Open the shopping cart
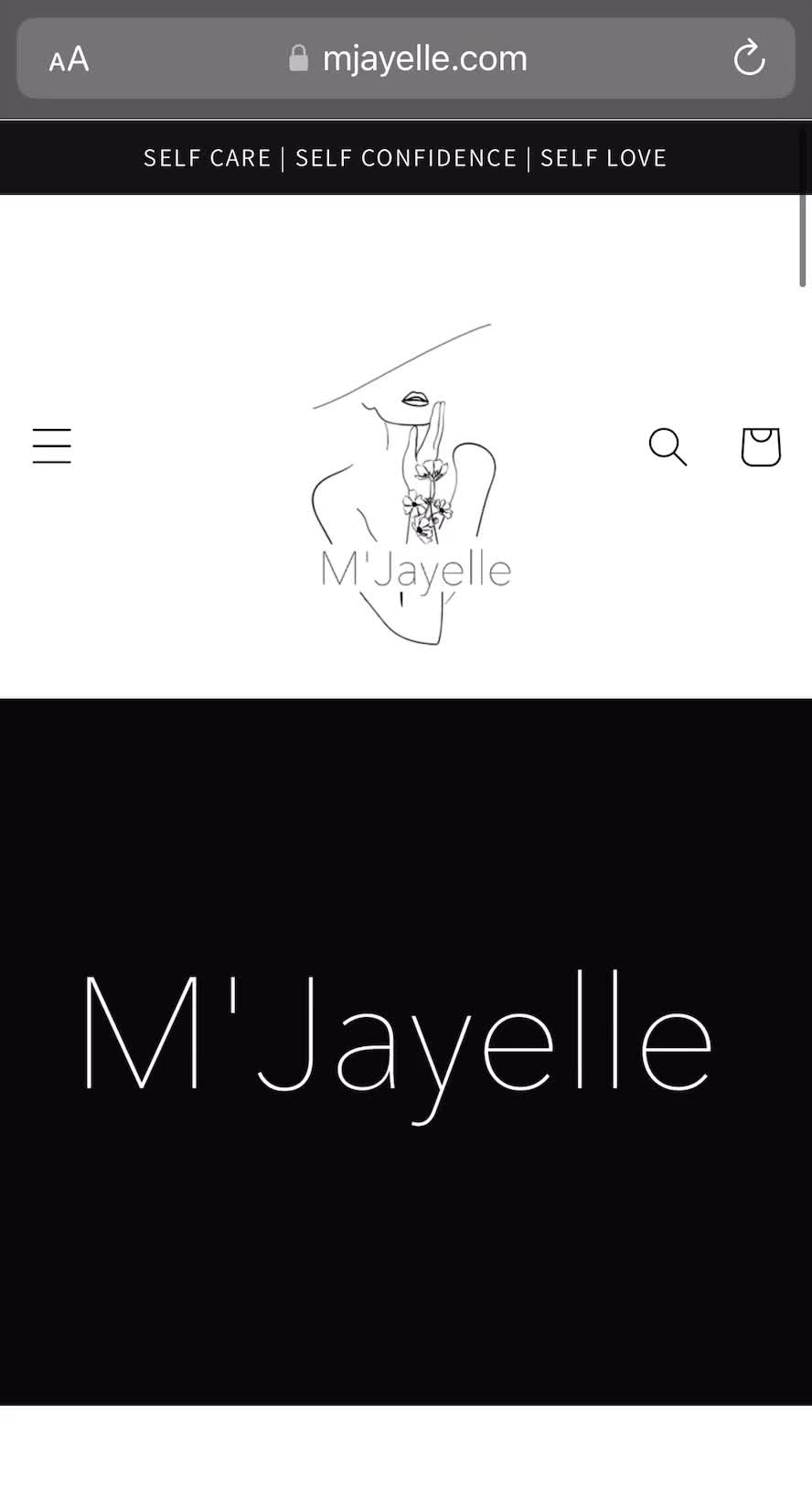Image resolution: width=812 pixels, height=1487 pixels. 760,446
